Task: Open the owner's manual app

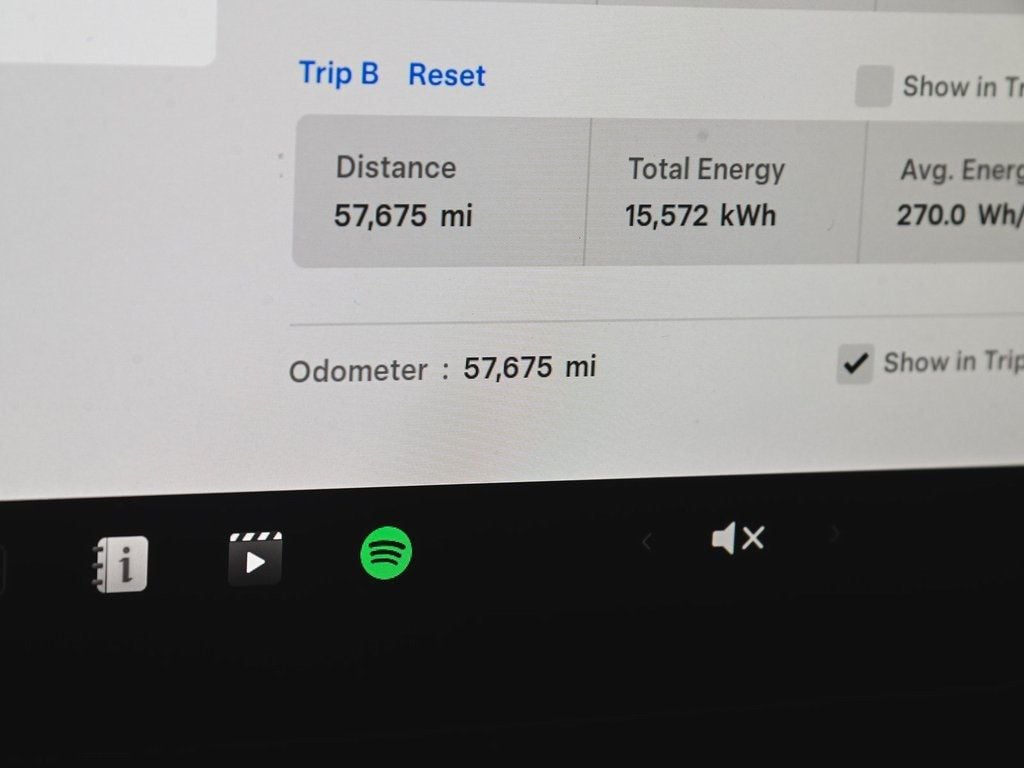Action: 122,564
